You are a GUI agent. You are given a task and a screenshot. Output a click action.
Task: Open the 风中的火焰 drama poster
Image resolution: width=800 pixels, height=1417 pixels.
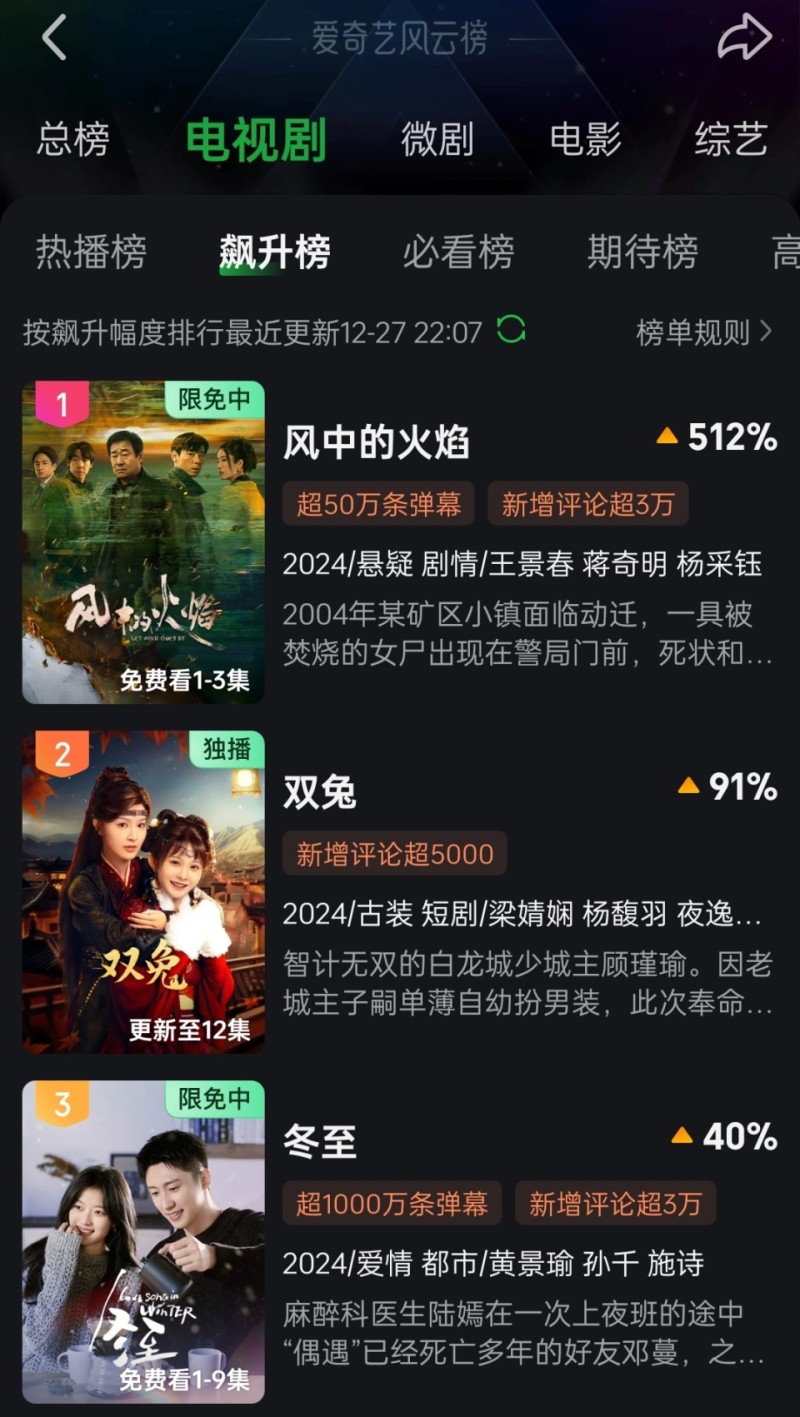(143, 542)
